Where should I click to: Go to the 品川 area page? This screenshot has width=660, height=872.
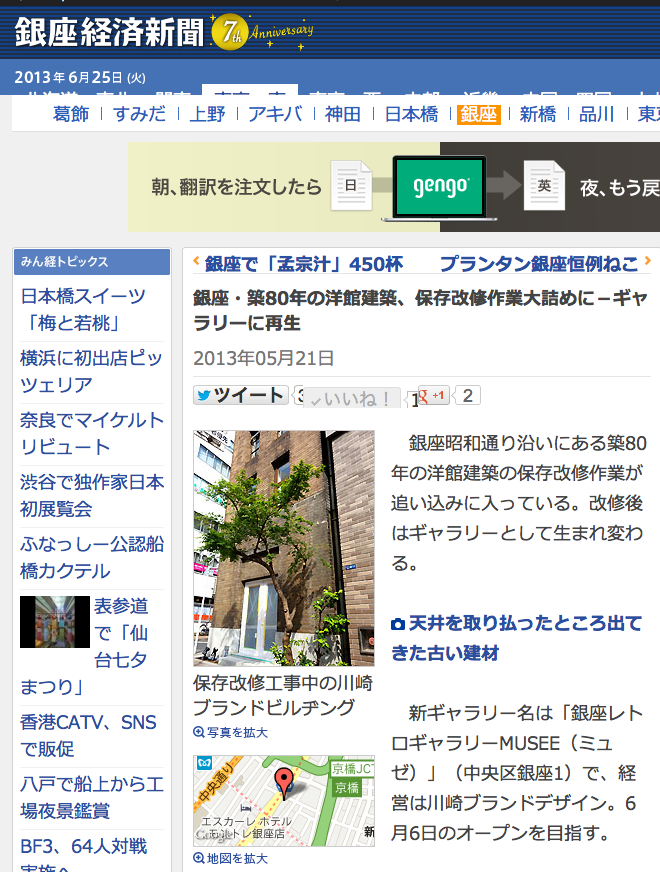pyautogui.click(x=597, y=114)
